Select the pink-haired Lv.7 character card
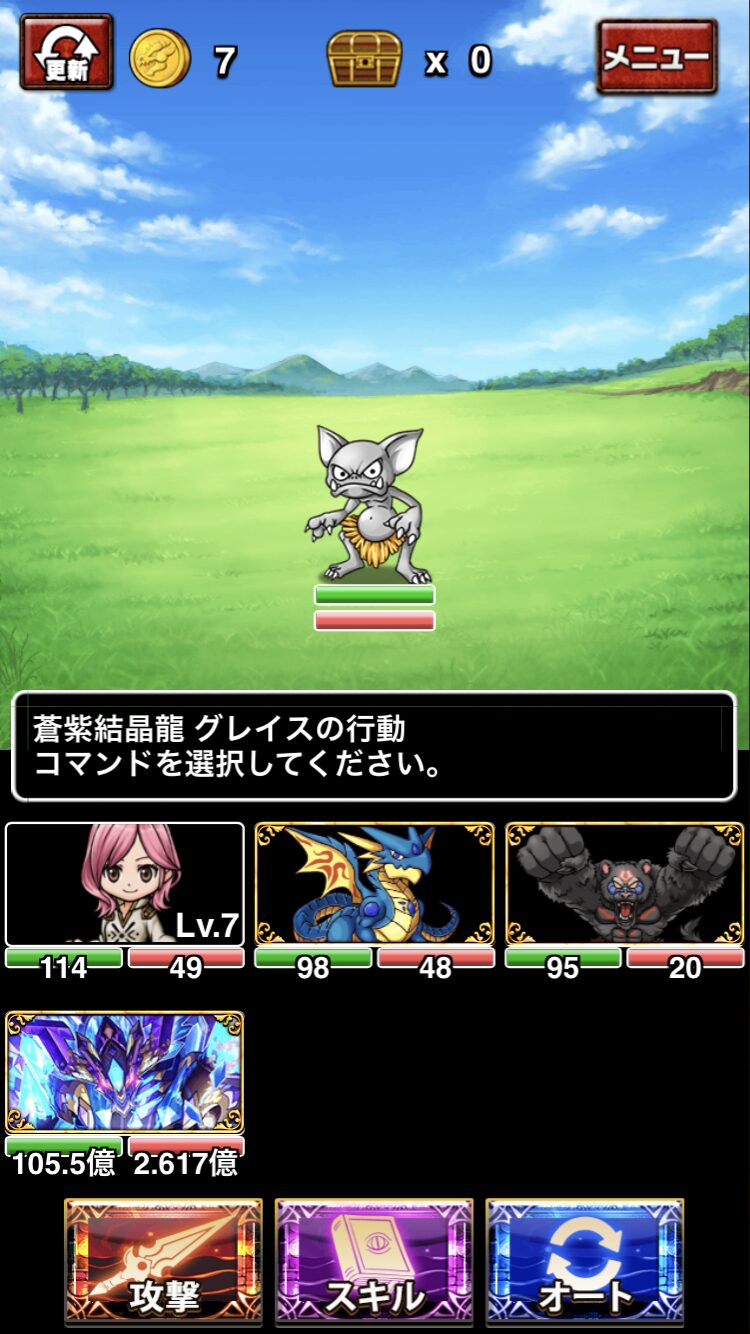The height and width of the screenshot is (1334, 750). coord(125,884)
